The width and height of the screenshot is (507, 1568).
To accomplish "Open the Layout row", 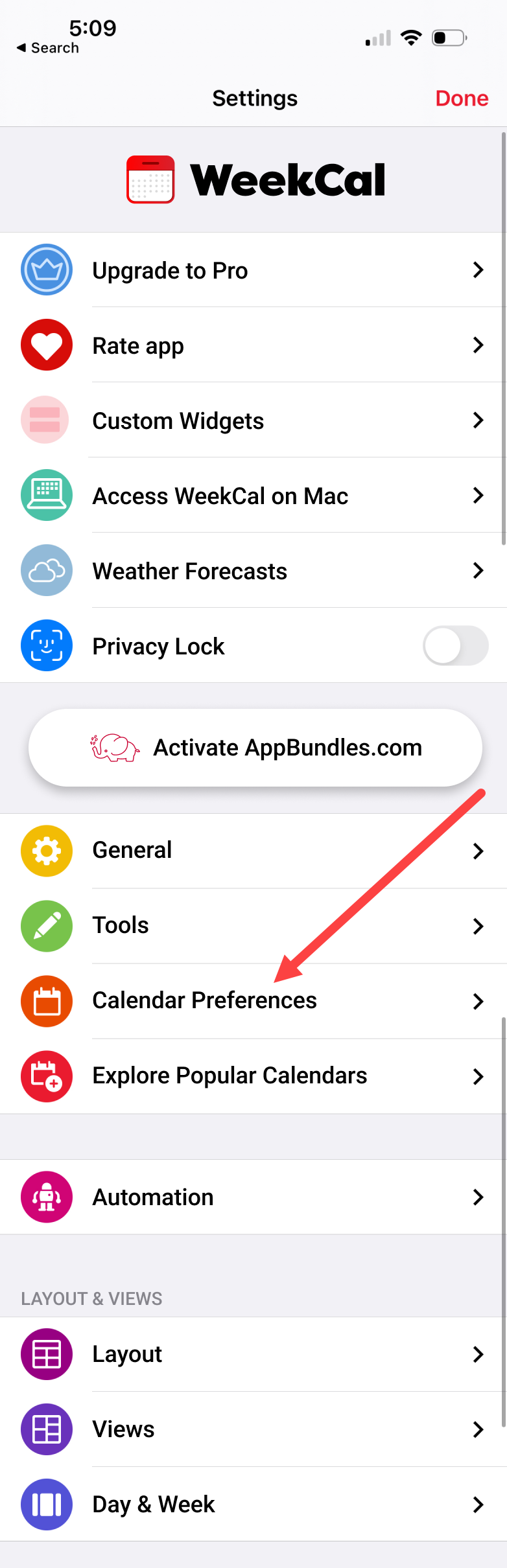I will tap(253, 1354).
